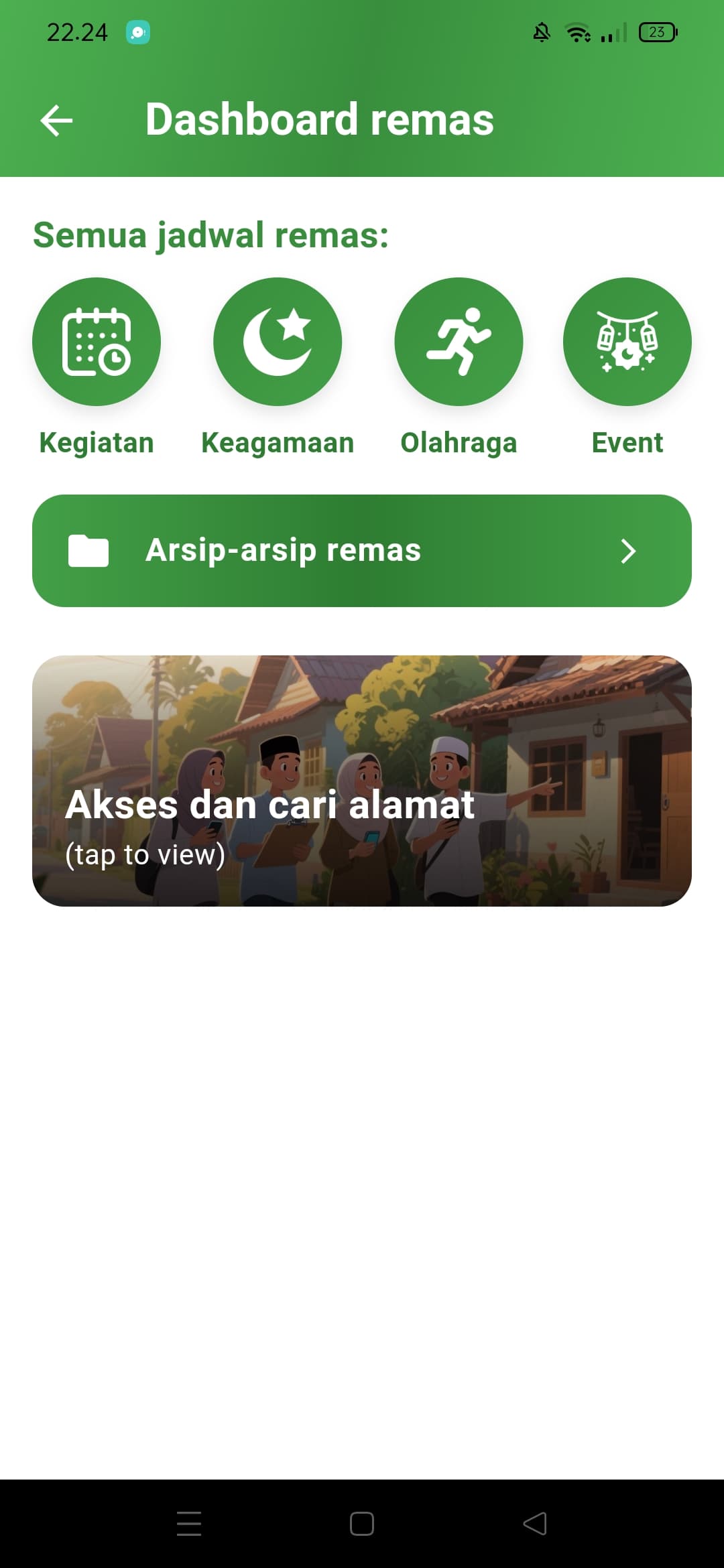Select the teal app icon next to the clock
This screenshot has width=724, height=1568.
point(137,31)
